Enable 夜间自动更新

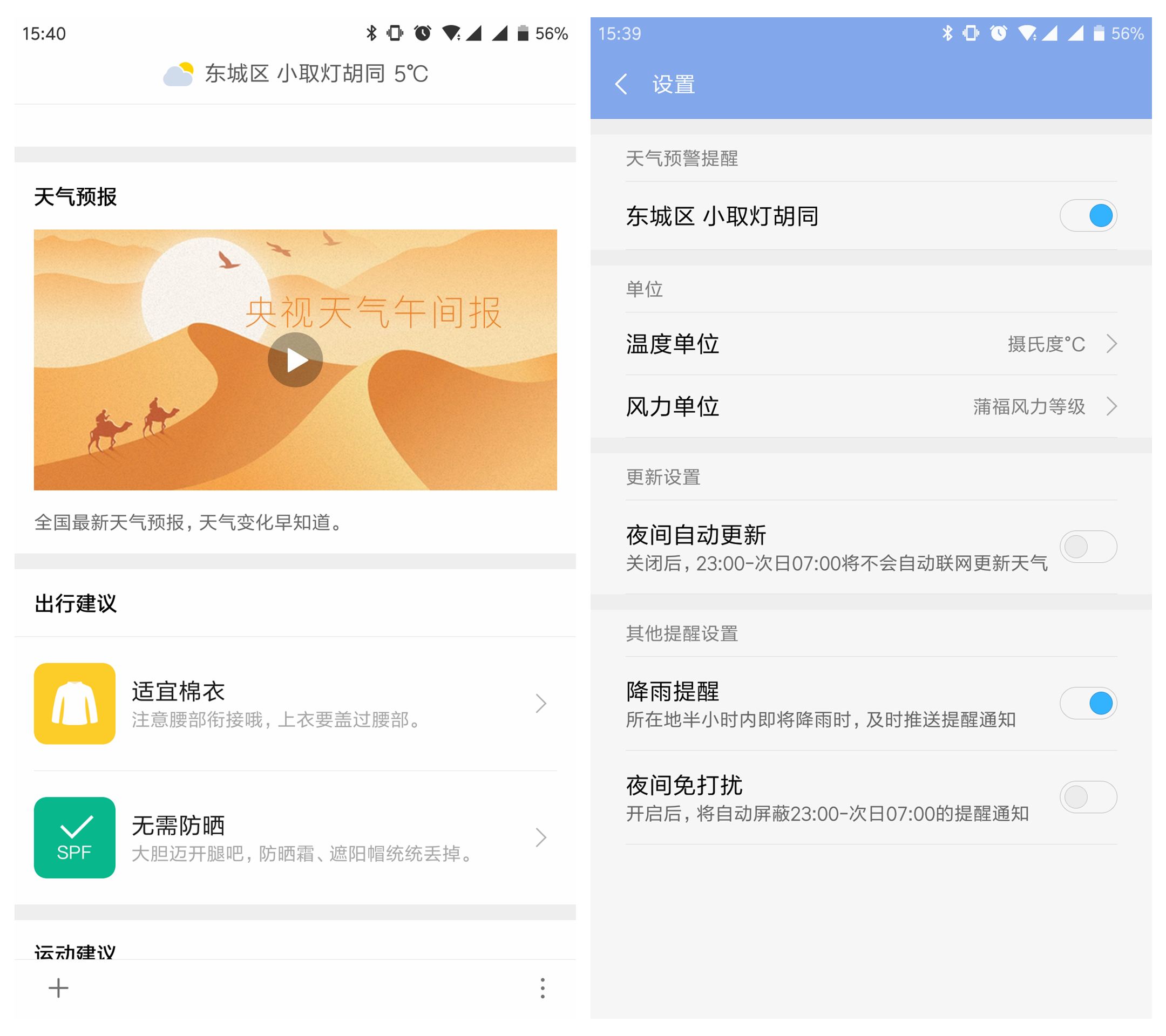(1087, 546)
